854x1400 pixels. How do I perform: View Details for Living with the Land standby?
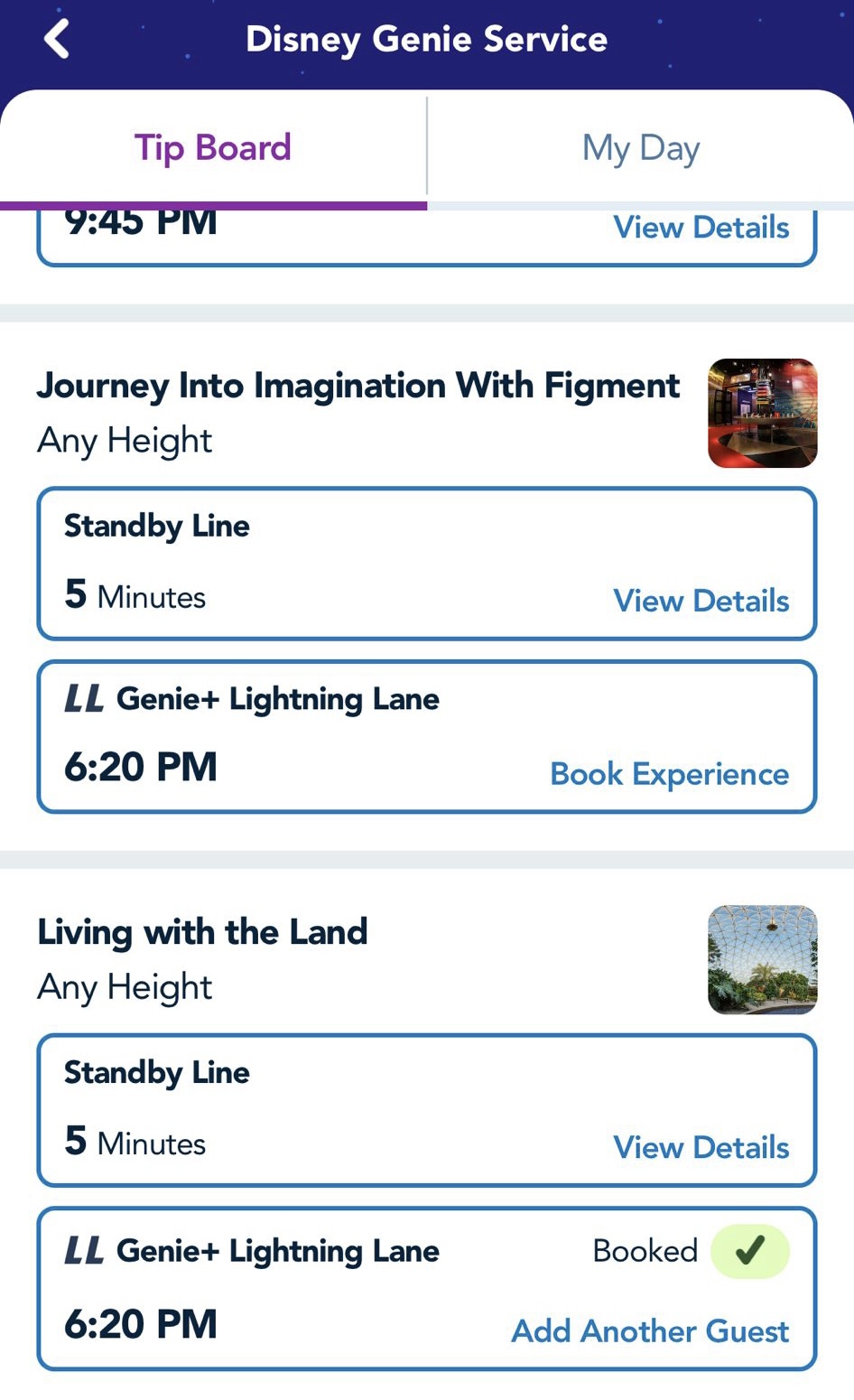point(701,1147)
